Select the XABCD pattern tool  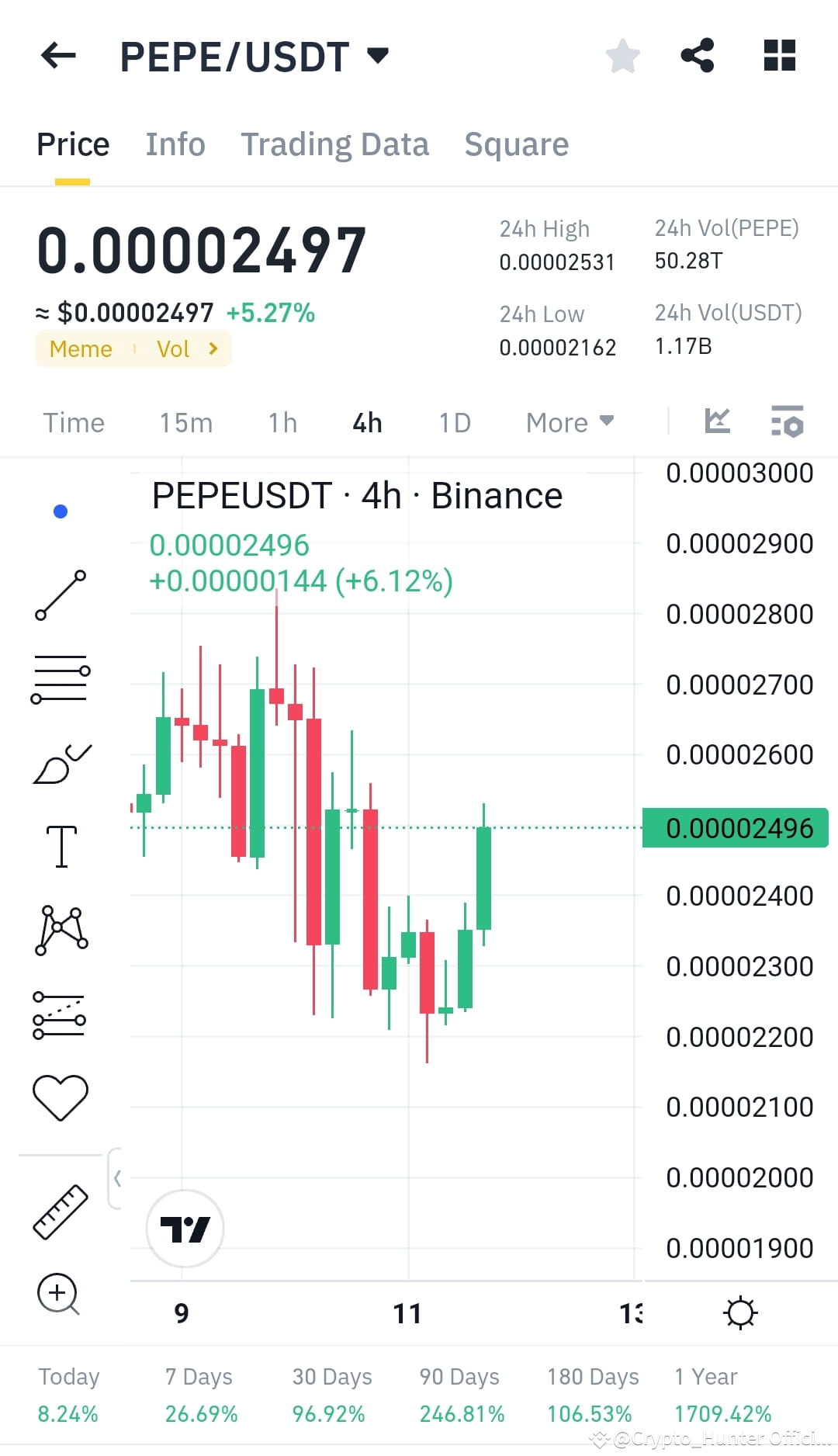tap(61, 931)
